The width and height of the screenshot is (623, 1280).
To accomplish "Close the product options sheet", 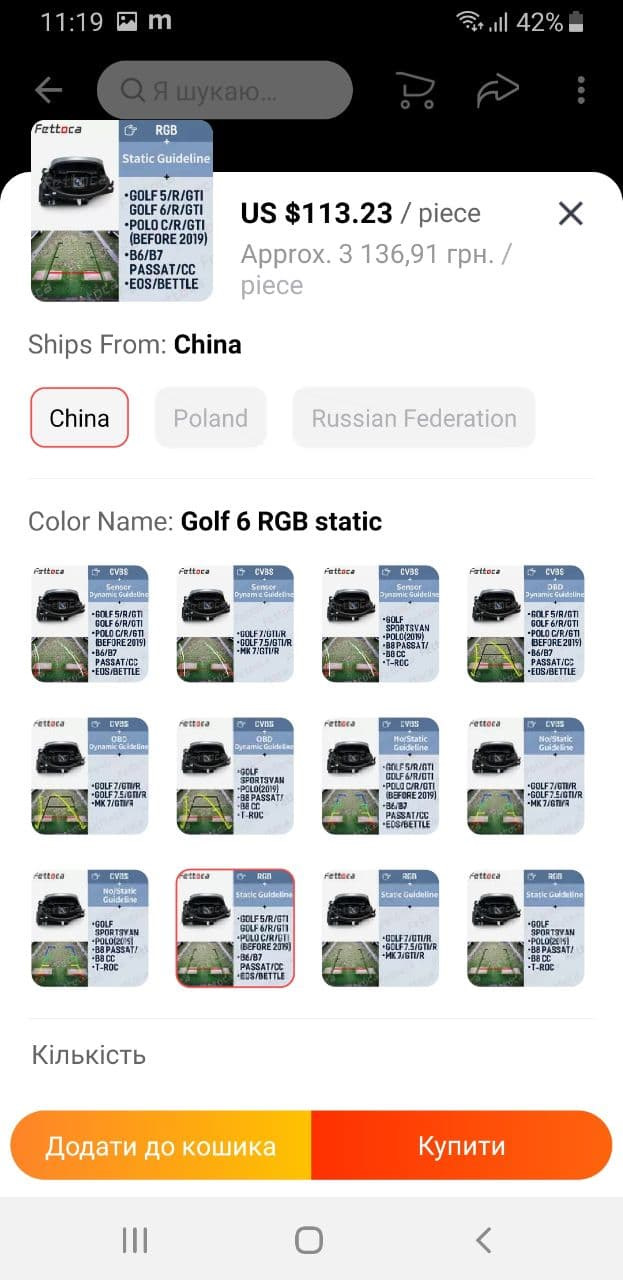I will (570, 213).
